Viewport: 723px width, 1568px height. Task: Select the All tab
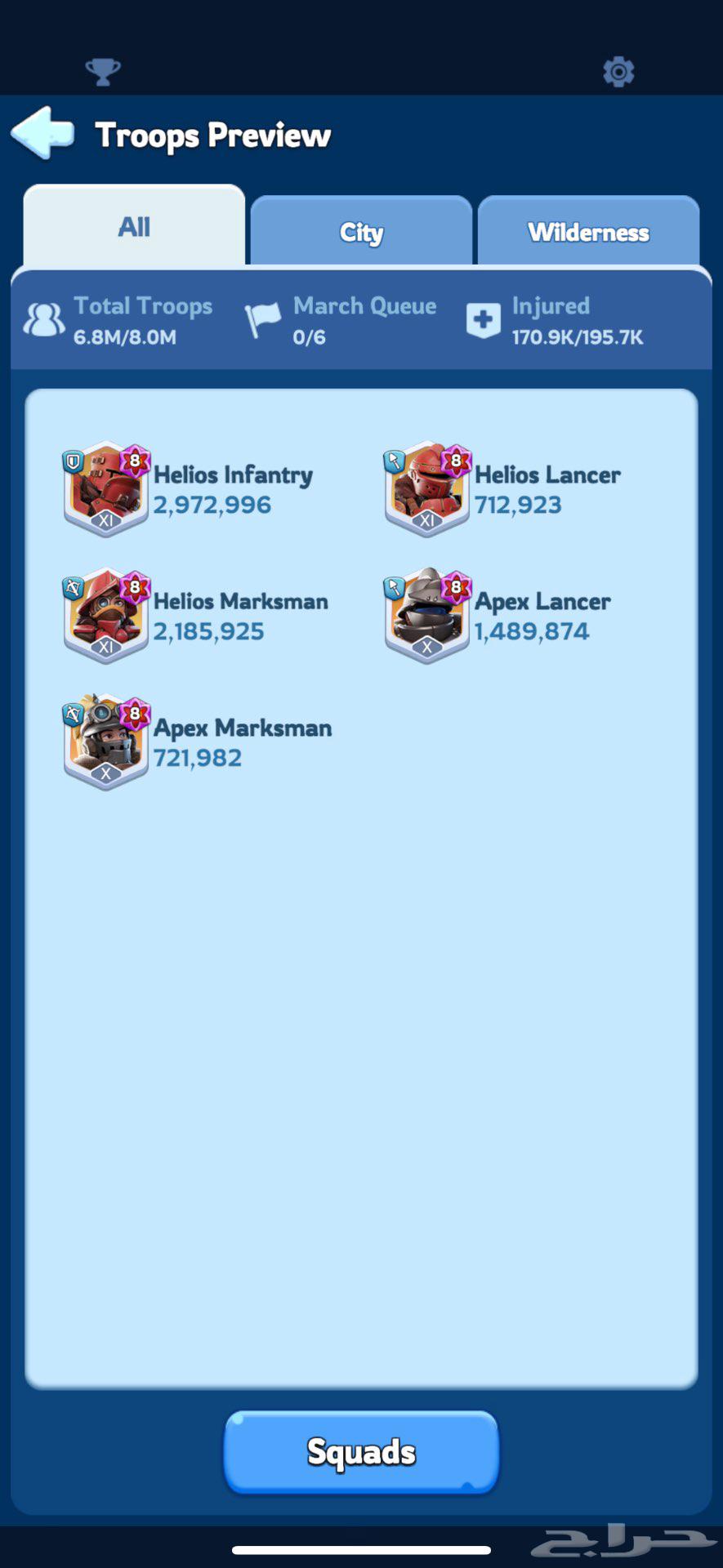pyautogui.click(x=134, y=226)
